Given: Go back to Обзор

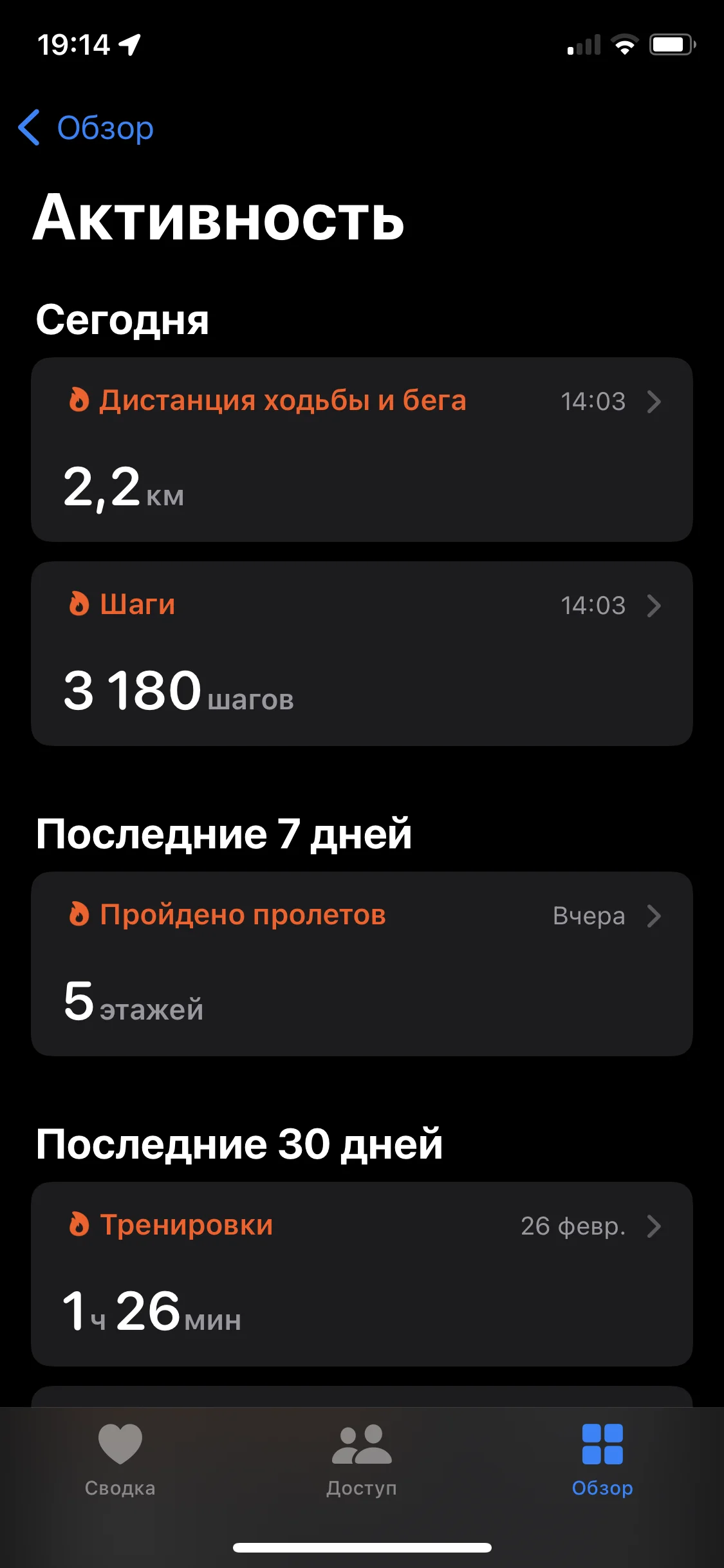Looking at the screenshot, I should (87, 127).
